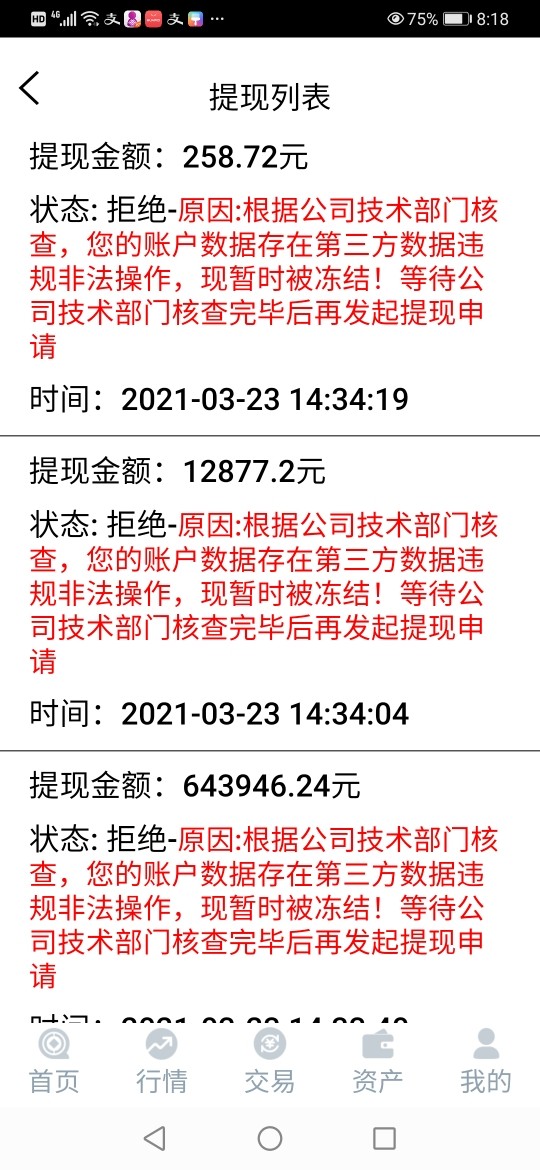Open the 行情 tab
The image size is (540, 1170).
162,1060
